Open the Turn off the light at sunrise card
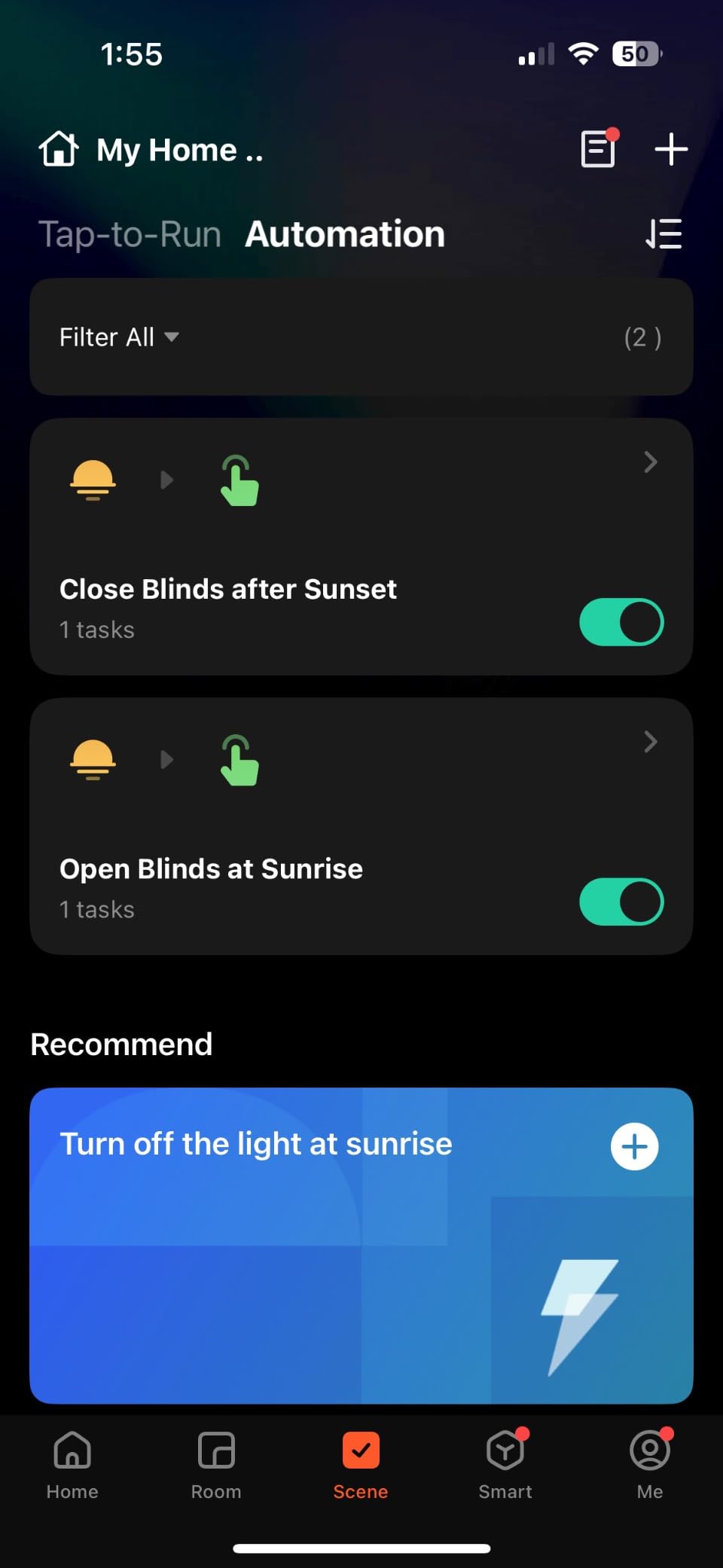This screenshot has width=723, height=1568. point(301,1243)
